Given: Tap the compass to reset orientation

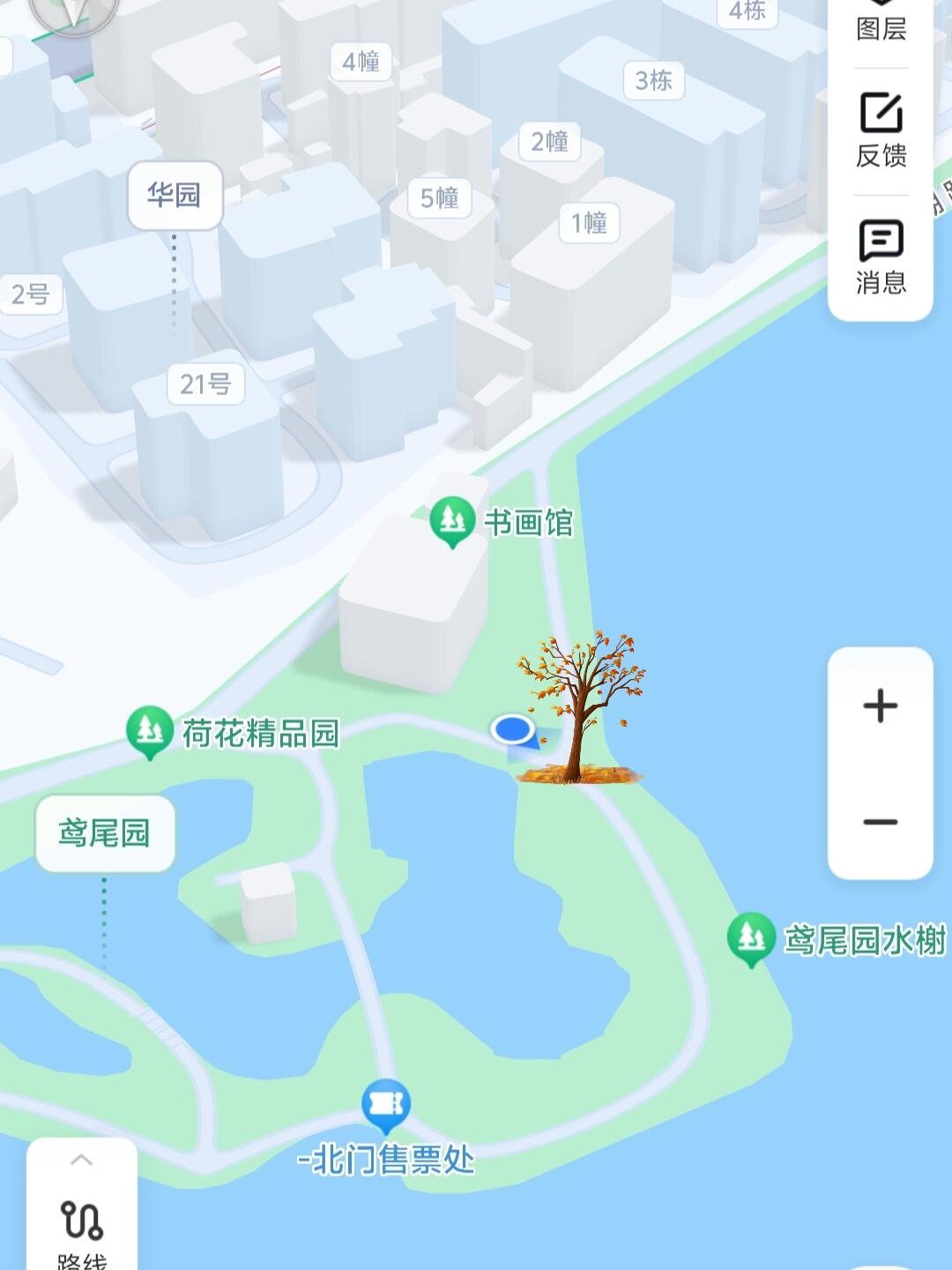Looking at the screenshot, I should coord(74,12).
